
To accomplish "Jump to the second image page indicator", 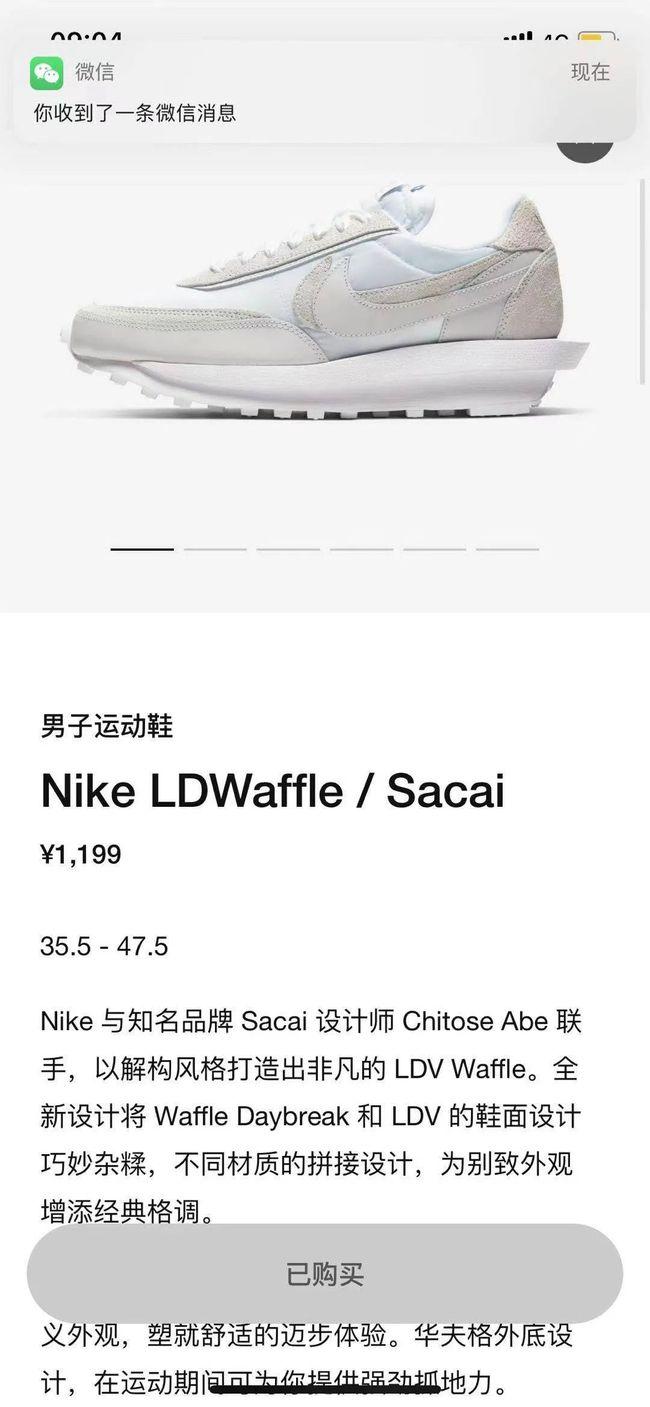I will click(215, 549).
